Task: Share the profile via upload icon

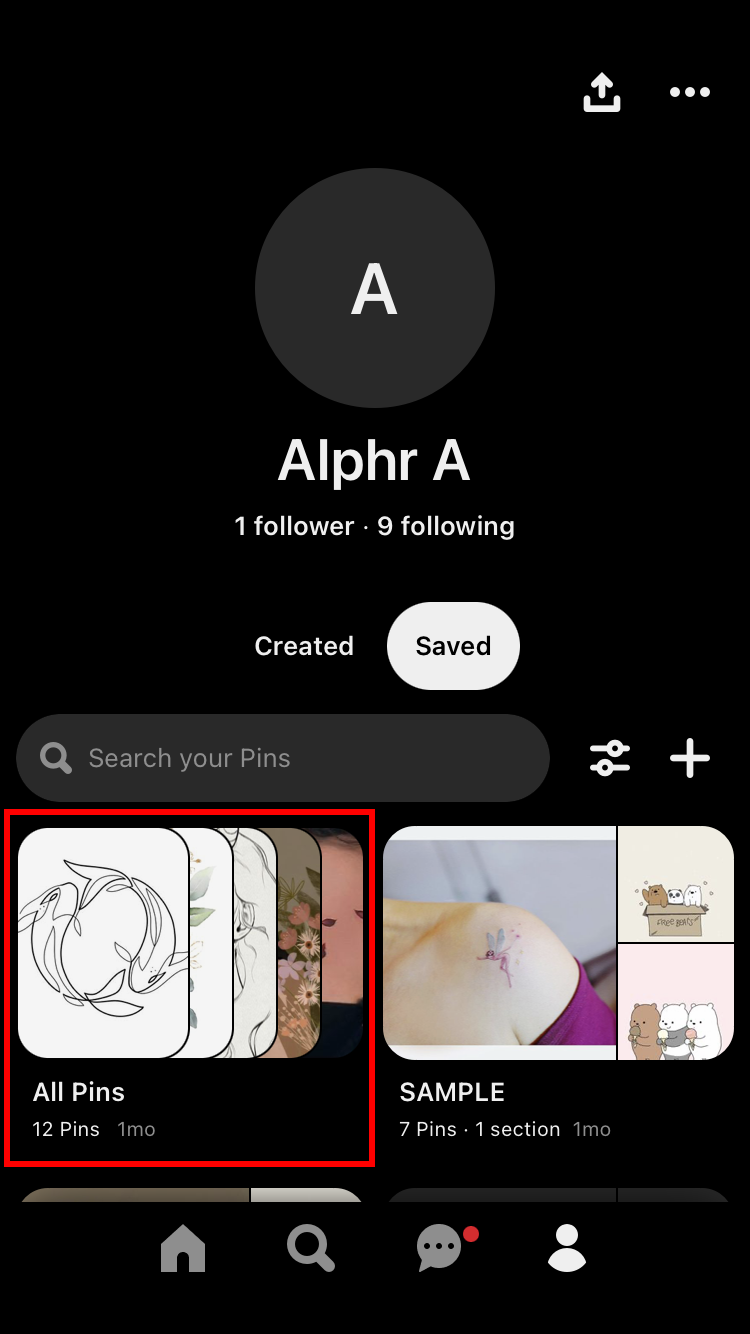Action: [x=602, y=93]
